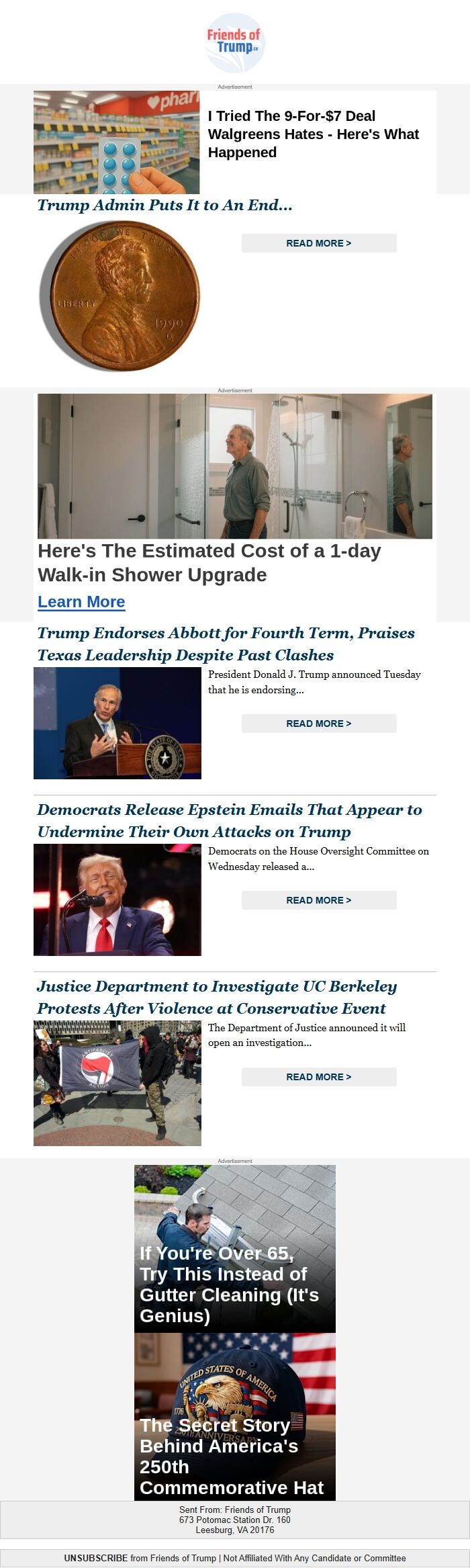Open the 250th Commemorative Hat ad
The image size is (470, 1568).
pyautogui.click(x=234, y=1416)
